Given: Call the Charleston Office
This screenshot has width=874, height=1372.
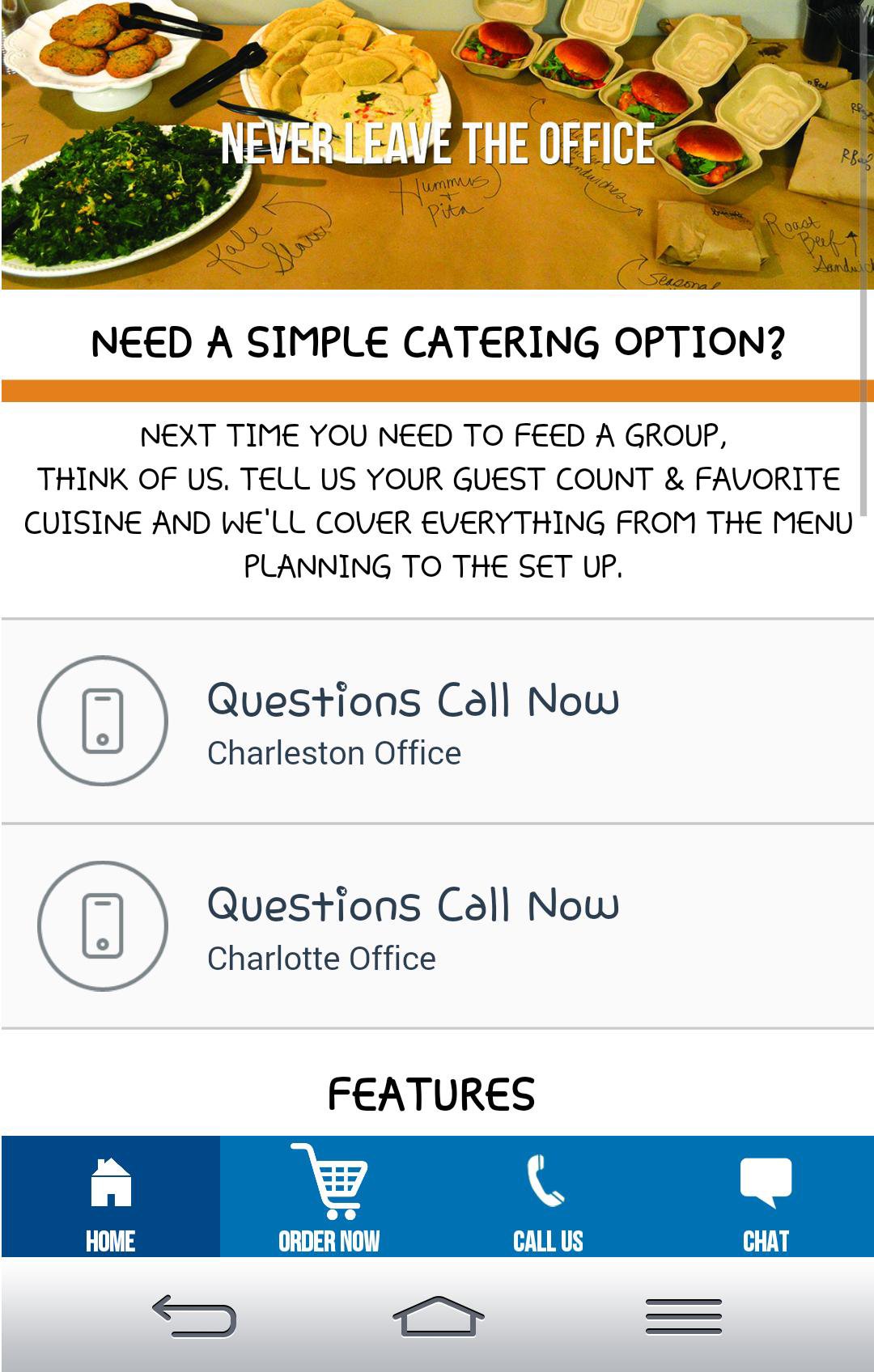Looking at the screenshot, I should (437, 722).
